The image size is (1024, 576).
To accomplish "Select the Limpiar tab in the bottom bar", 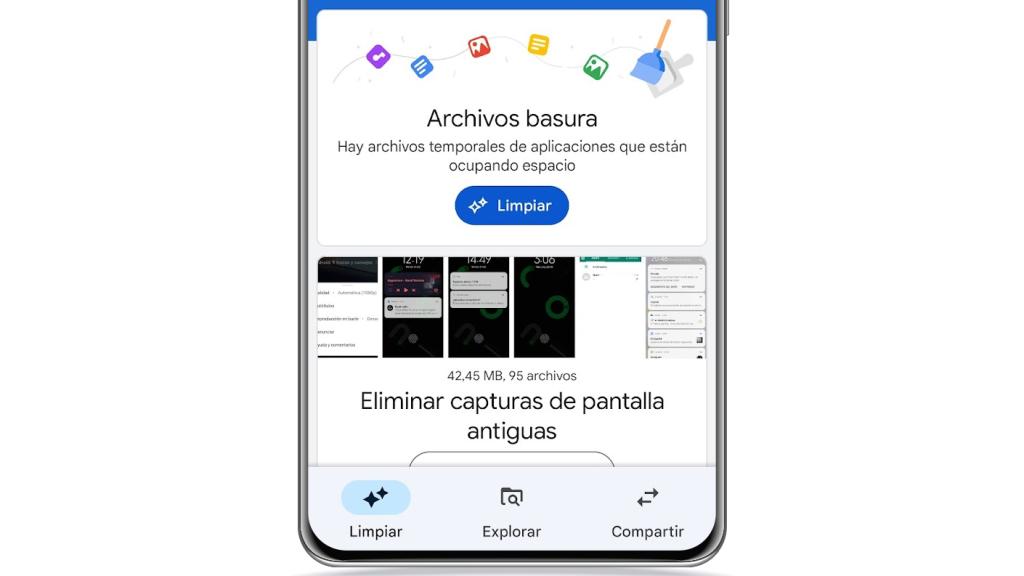I will (375, 510).
